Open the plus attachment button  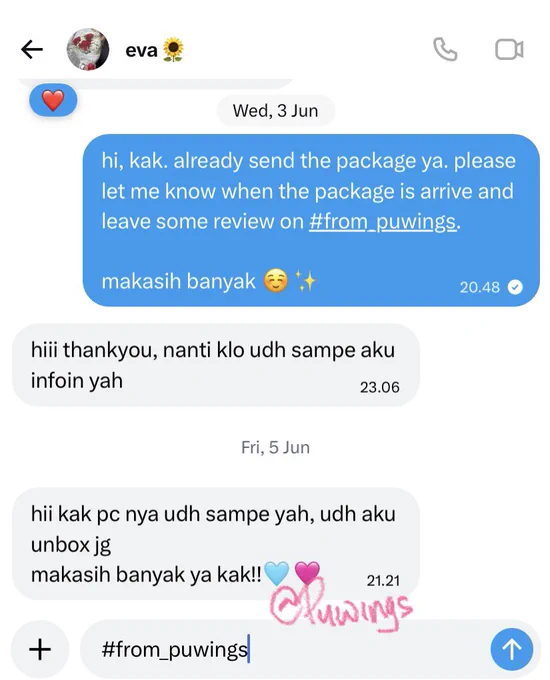40,649
